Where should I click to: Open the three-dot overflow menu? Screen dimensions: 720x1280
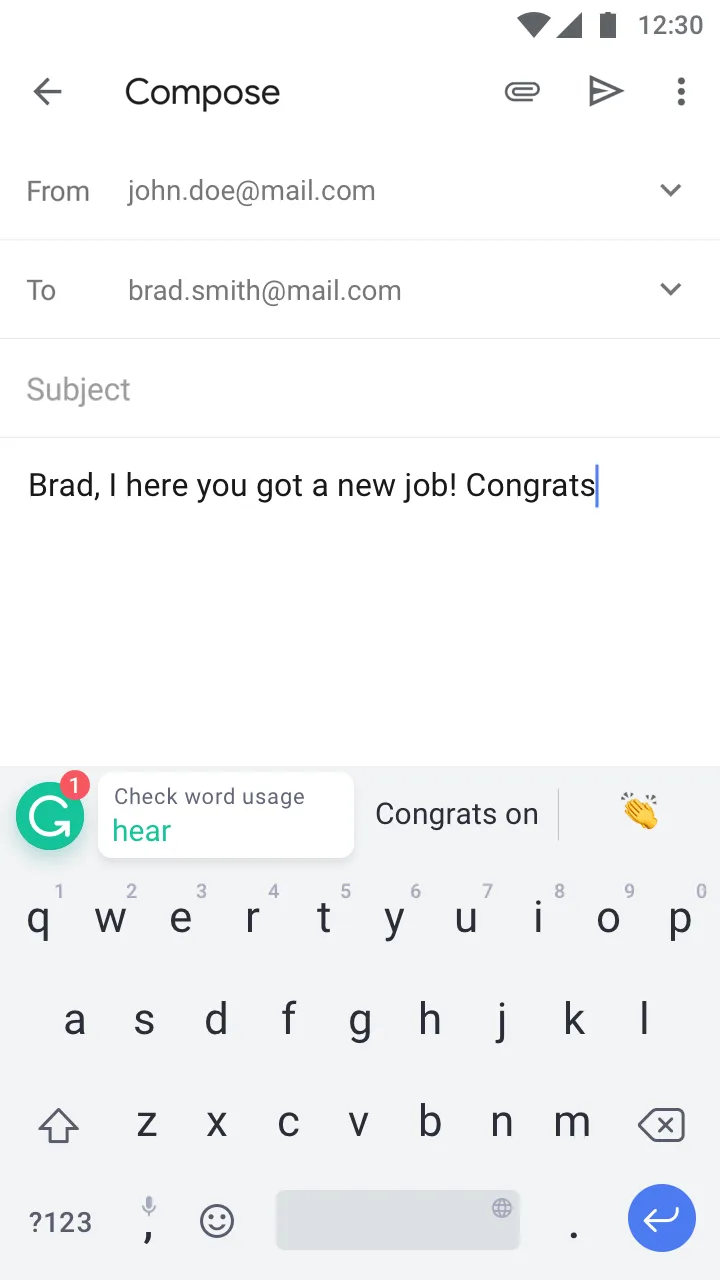681,92
